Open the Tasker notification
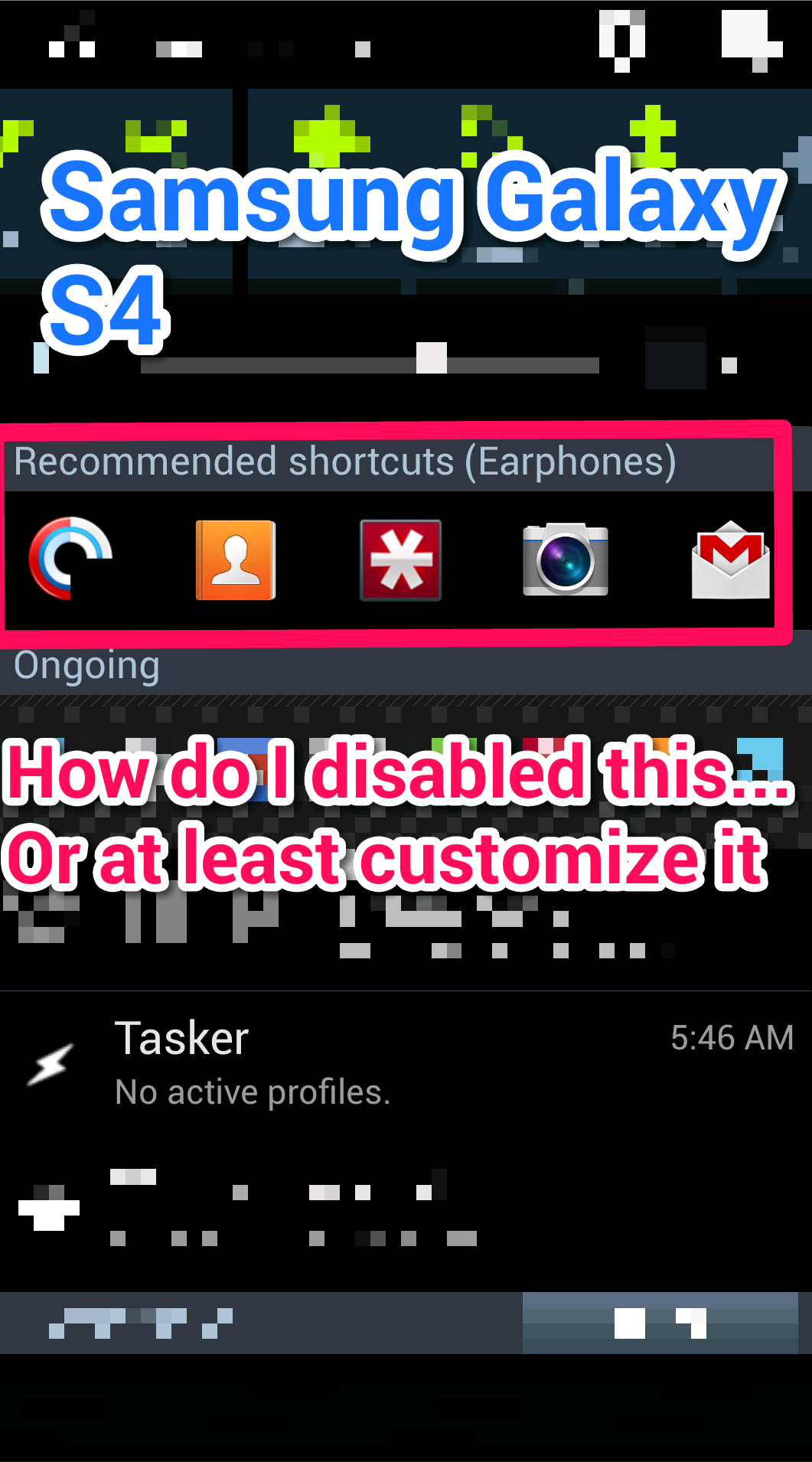 coord(406,1064)
